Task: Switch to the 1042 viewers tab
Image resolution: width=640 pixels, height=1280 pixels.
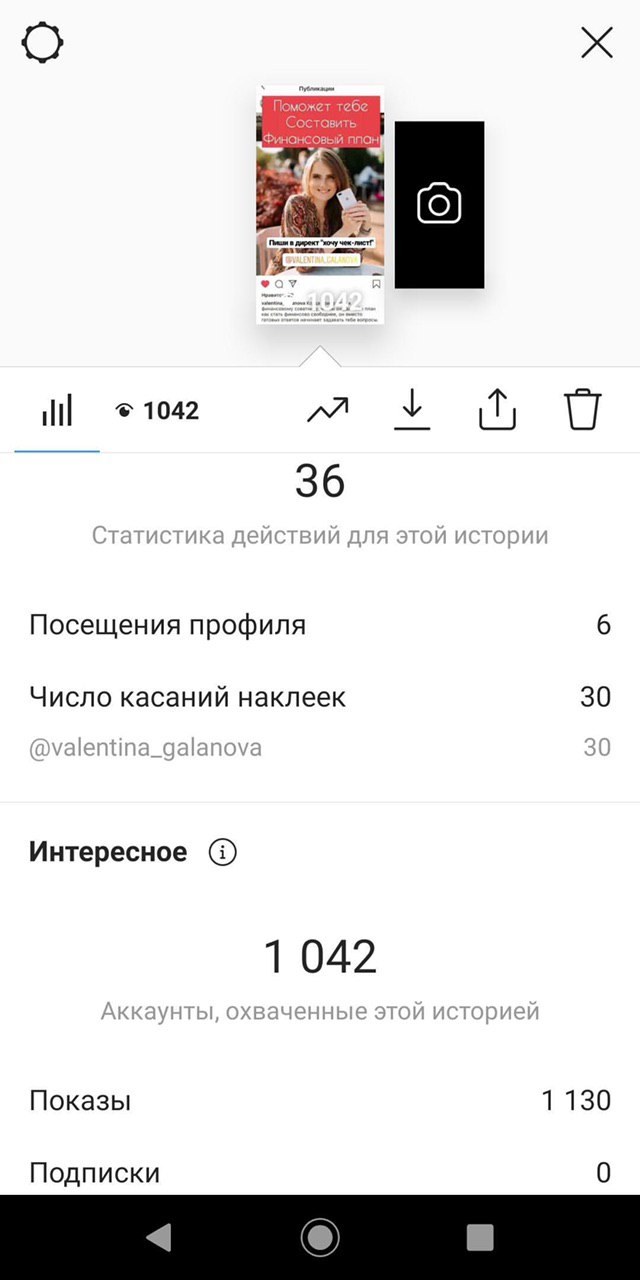Action: click(x=157, y=410)
